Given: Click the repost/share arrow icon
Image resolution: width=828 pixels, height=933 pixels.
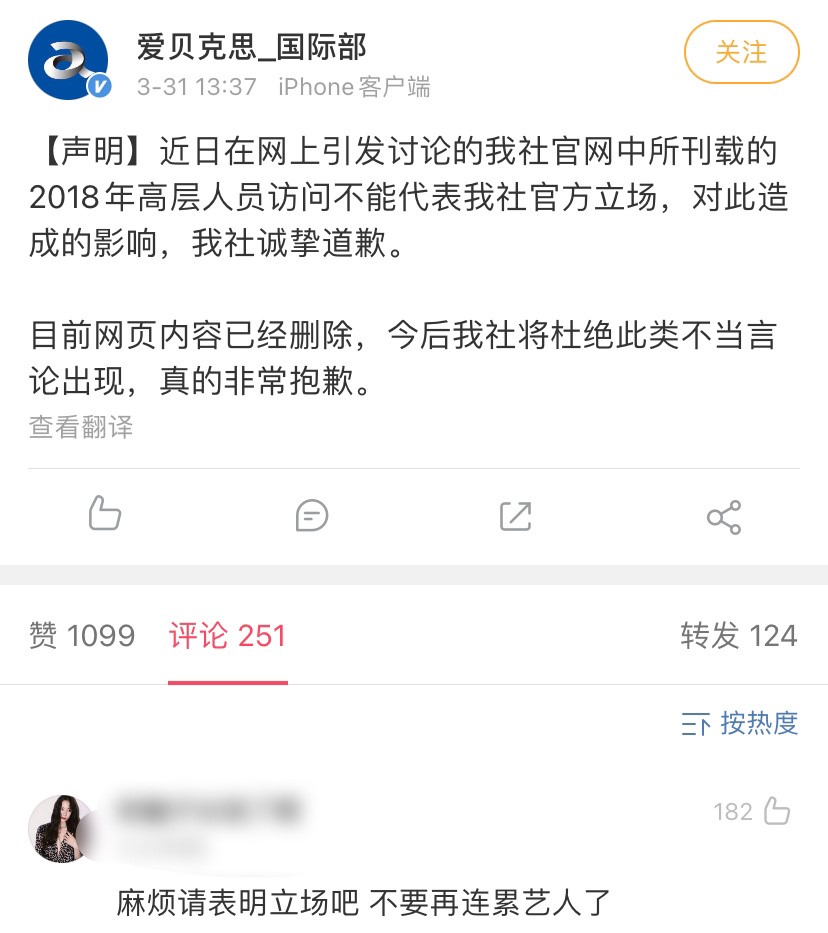Looking at the screenshot, I should (515, 515).
